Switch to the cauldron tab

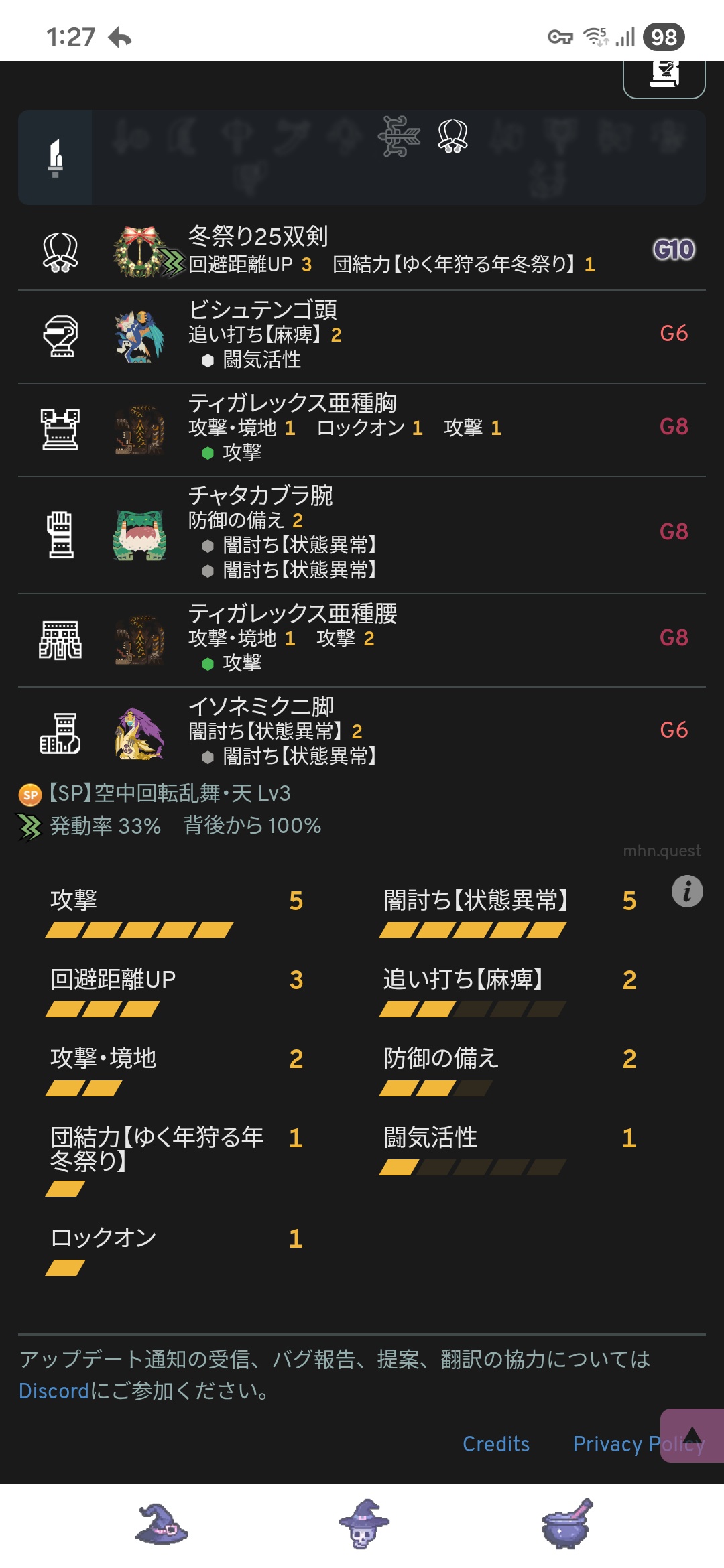pos(565,1524)
